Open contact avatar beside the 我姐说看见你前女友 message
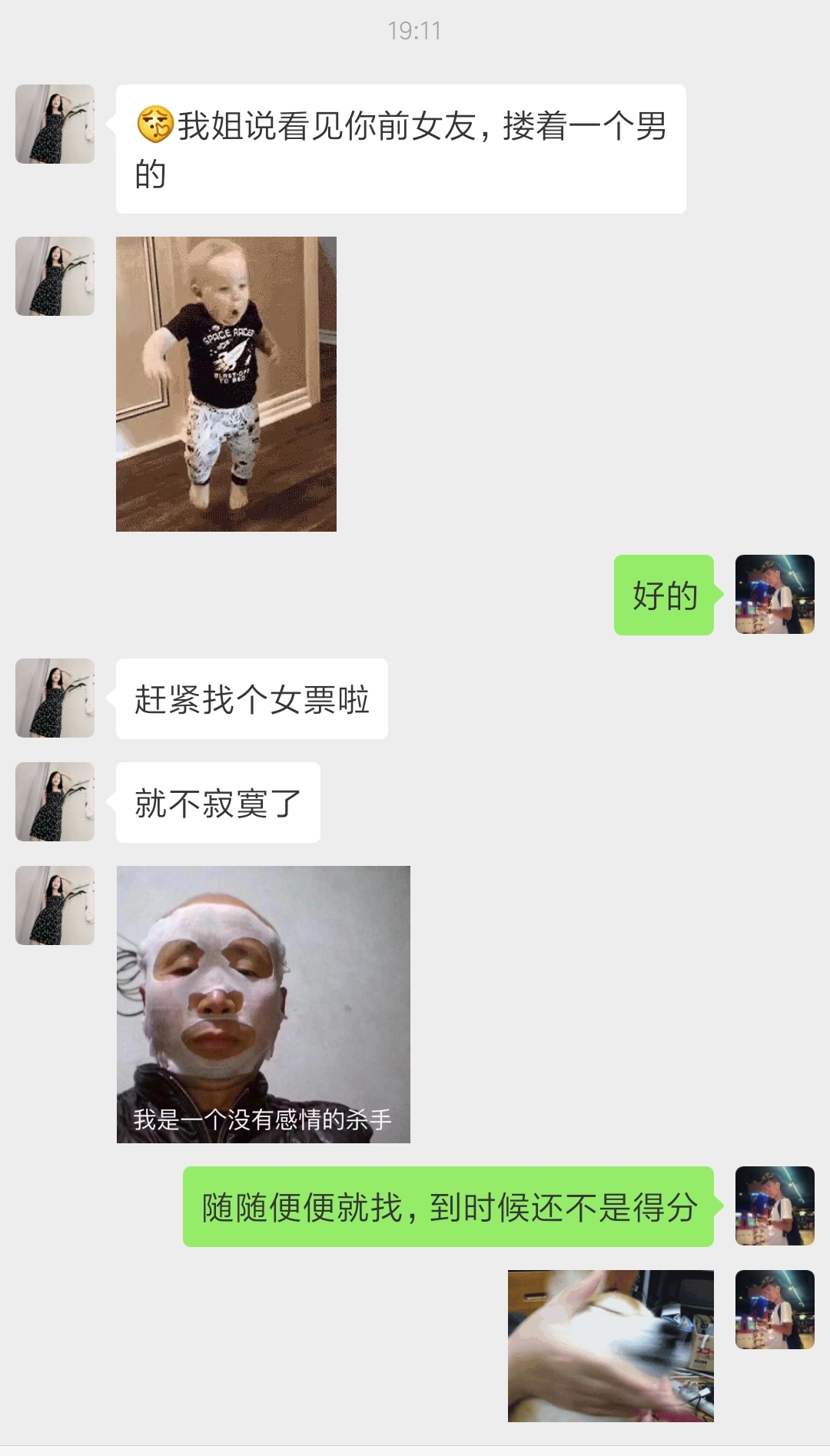The height and width of the screenshot is (1456, 830). pyautogui.click(x=55, y=124)
